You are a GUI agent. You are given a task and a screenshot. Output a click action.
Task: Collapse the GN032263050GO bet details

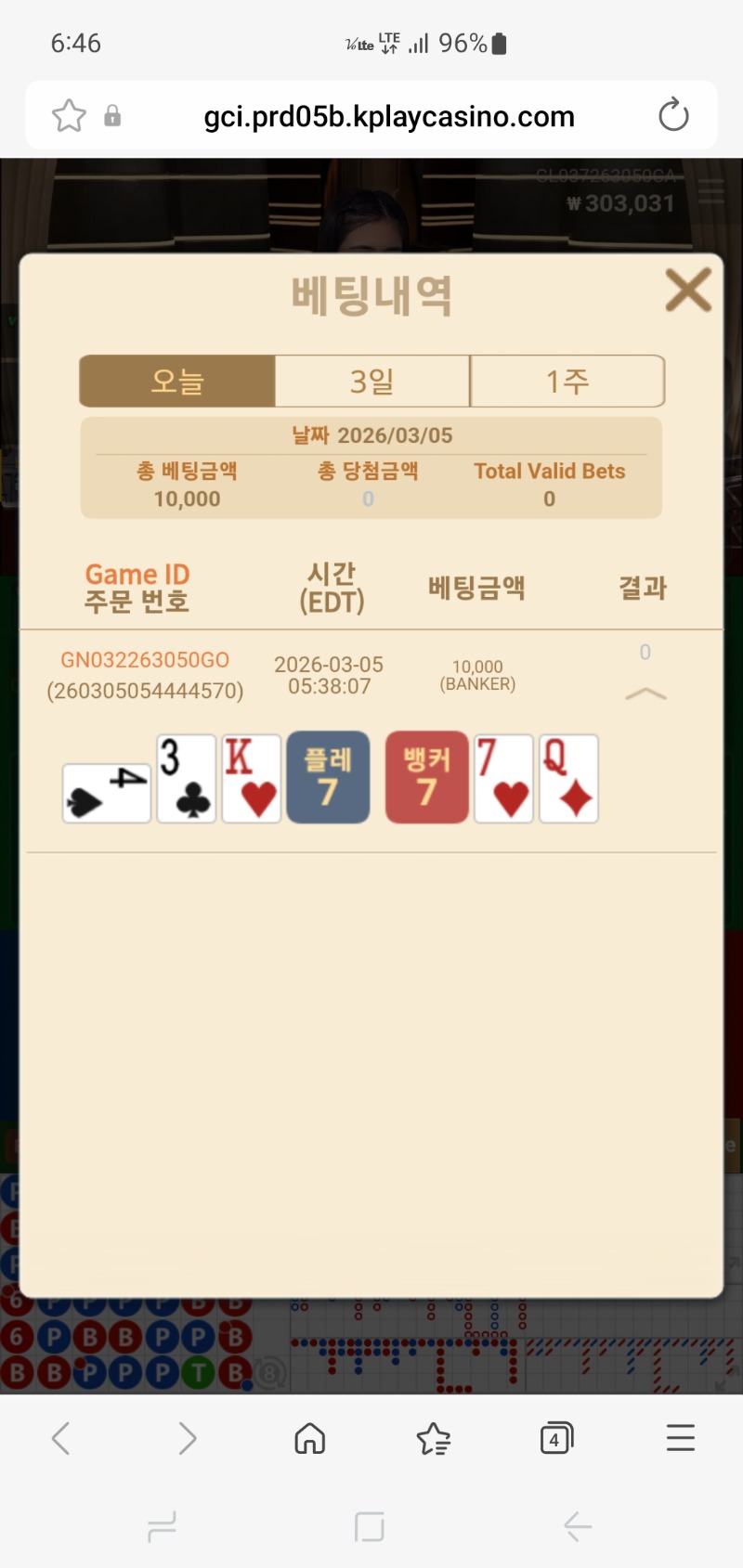click(646, 693)
